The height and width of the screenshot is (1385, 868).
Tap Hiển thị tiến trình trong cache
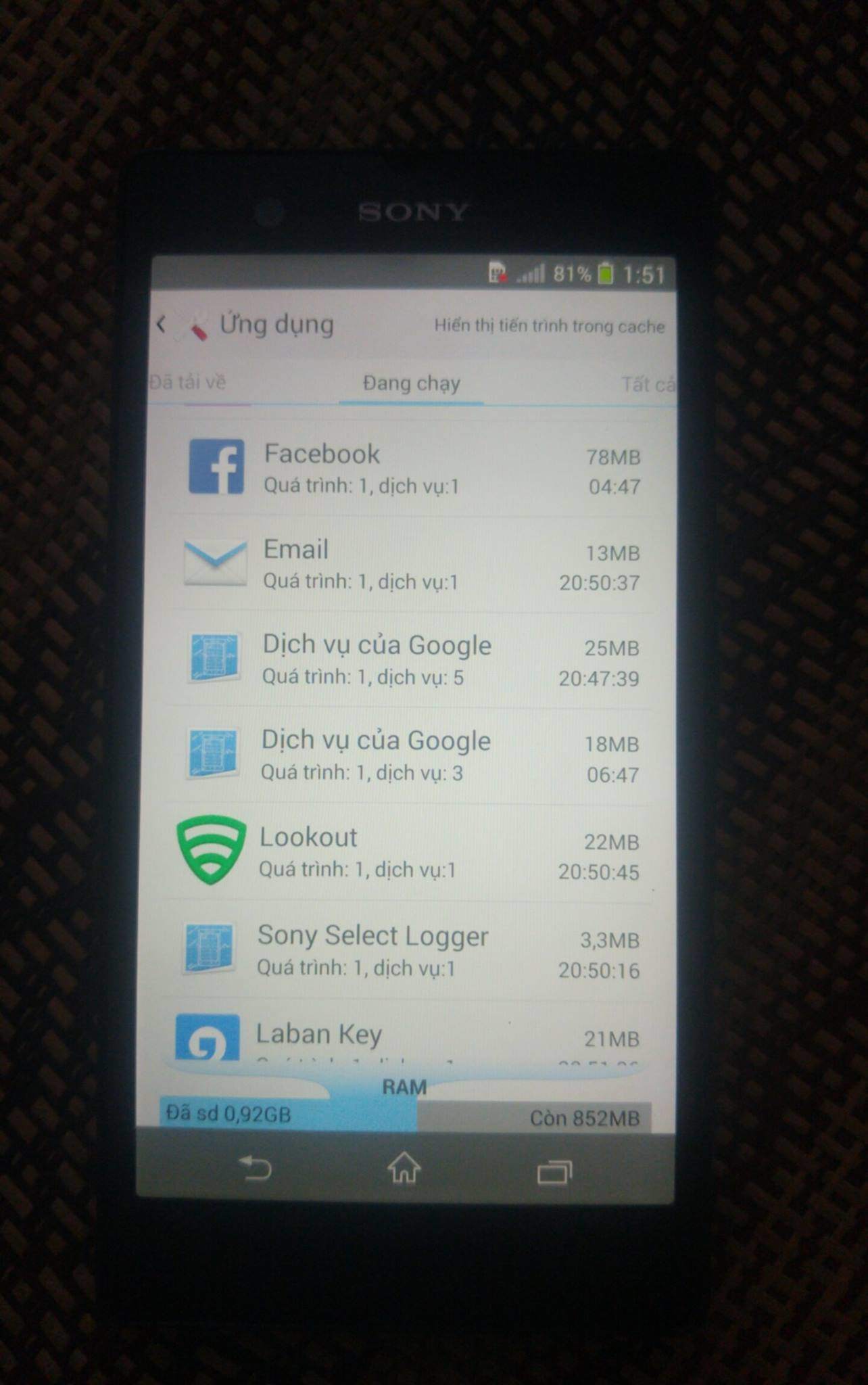coord(549,326)
